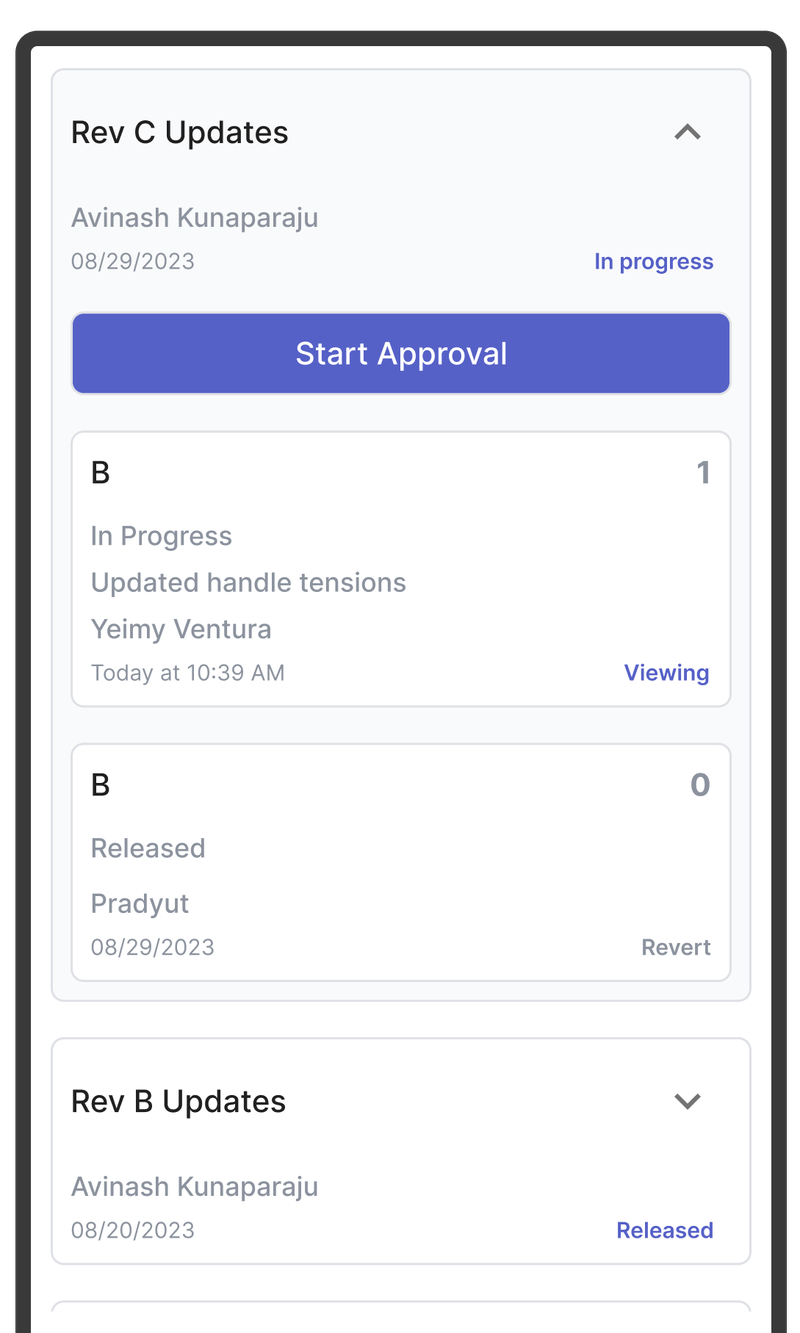Collapse the Rev C Updates section
This screenshot has width=800, height=1333.
click(687, 132)
